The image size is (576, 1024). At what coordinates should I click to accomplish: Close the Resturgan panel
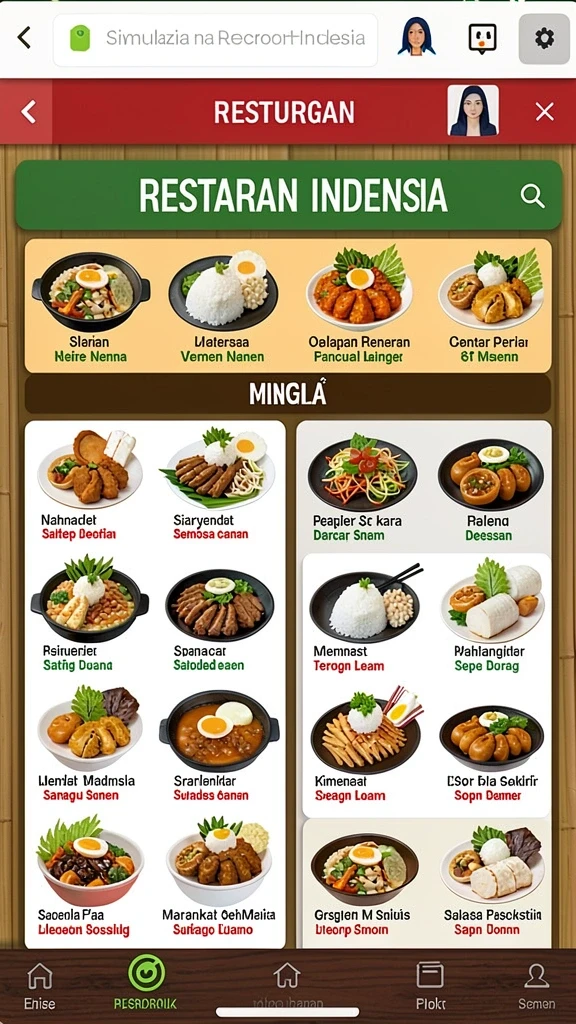(545, 112)
